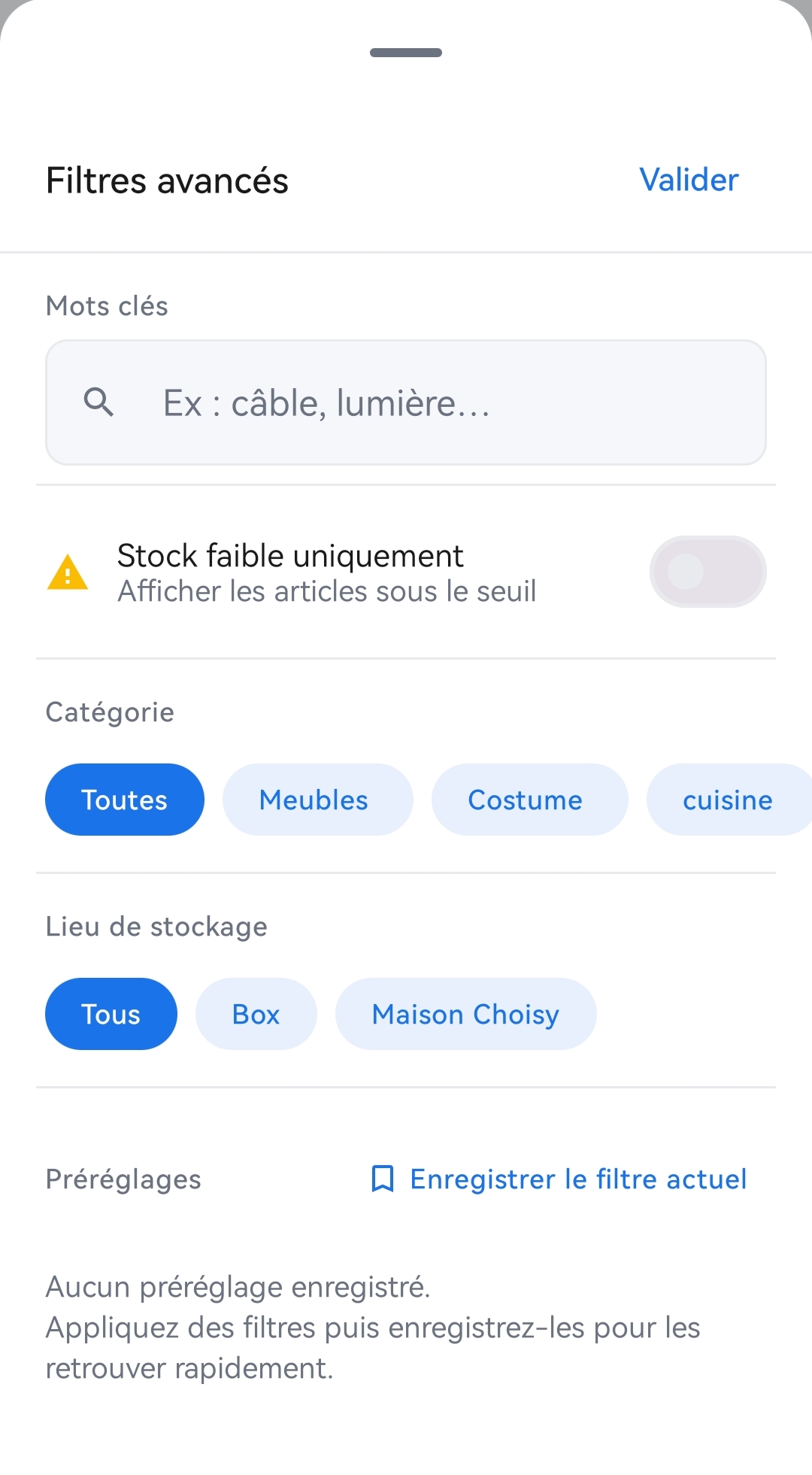812x1475 pixels.
Task: Enable the Stock faible uniquement switch
Action: [x=707, y=572]
